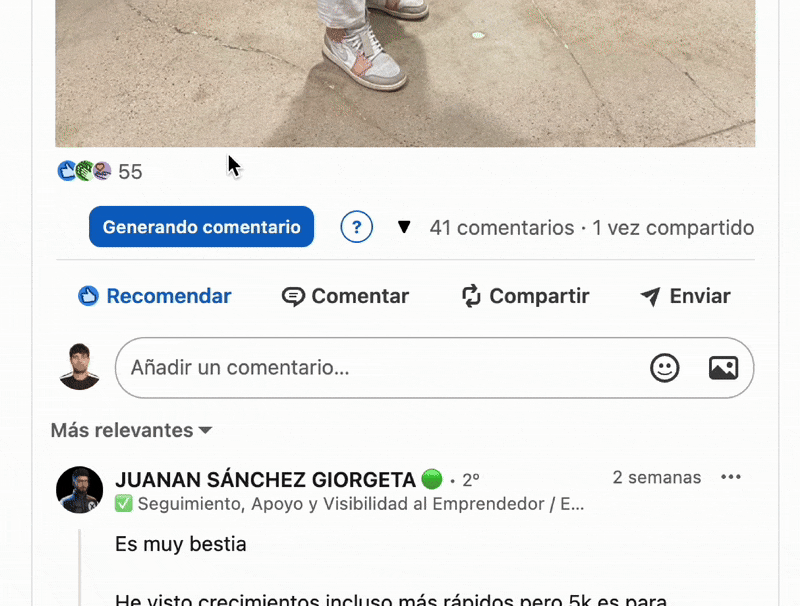
Task: Send the post via Enviar
Action: (x=685, y=296)
